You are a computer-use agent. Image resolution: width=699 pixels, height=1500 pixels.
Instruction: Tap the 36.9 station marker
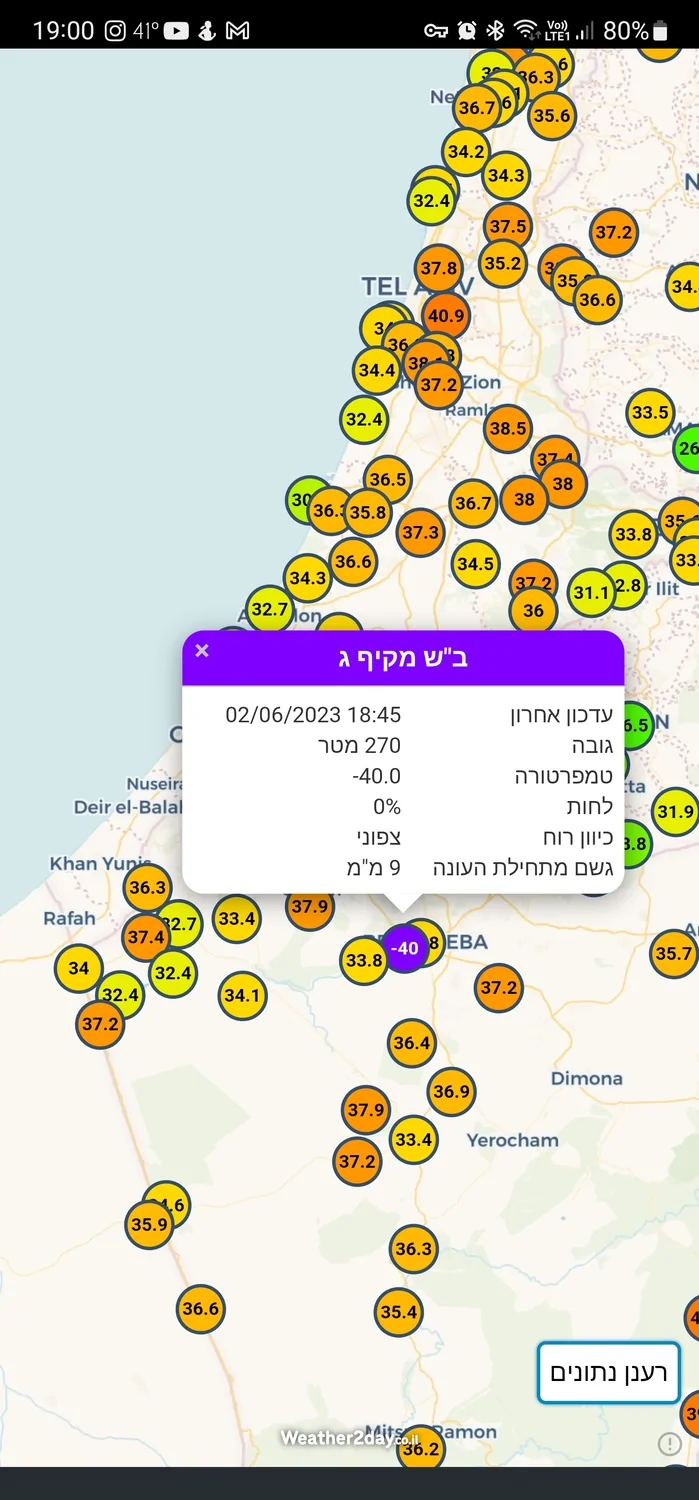451,1091
